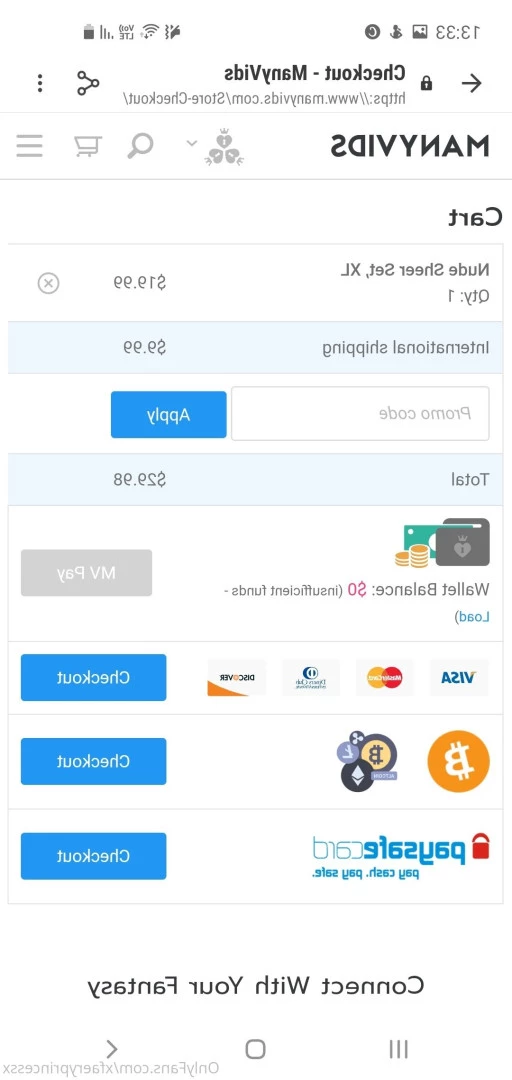
Task: Go back with the browser arrow
Action: tap(471, 83)
